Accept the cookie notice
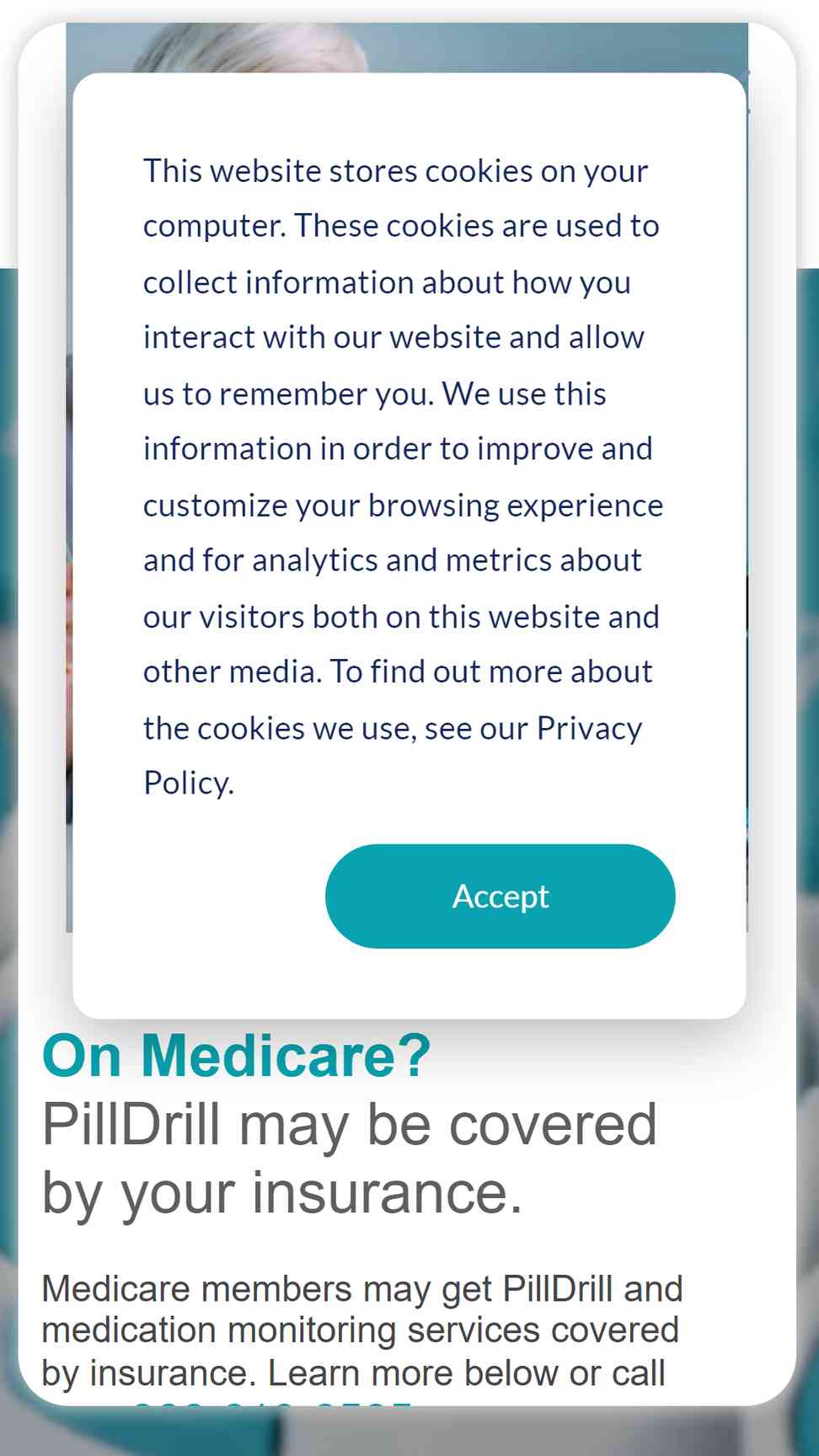819x1456 pixels. pyautogui.click(x=500, y=896)
